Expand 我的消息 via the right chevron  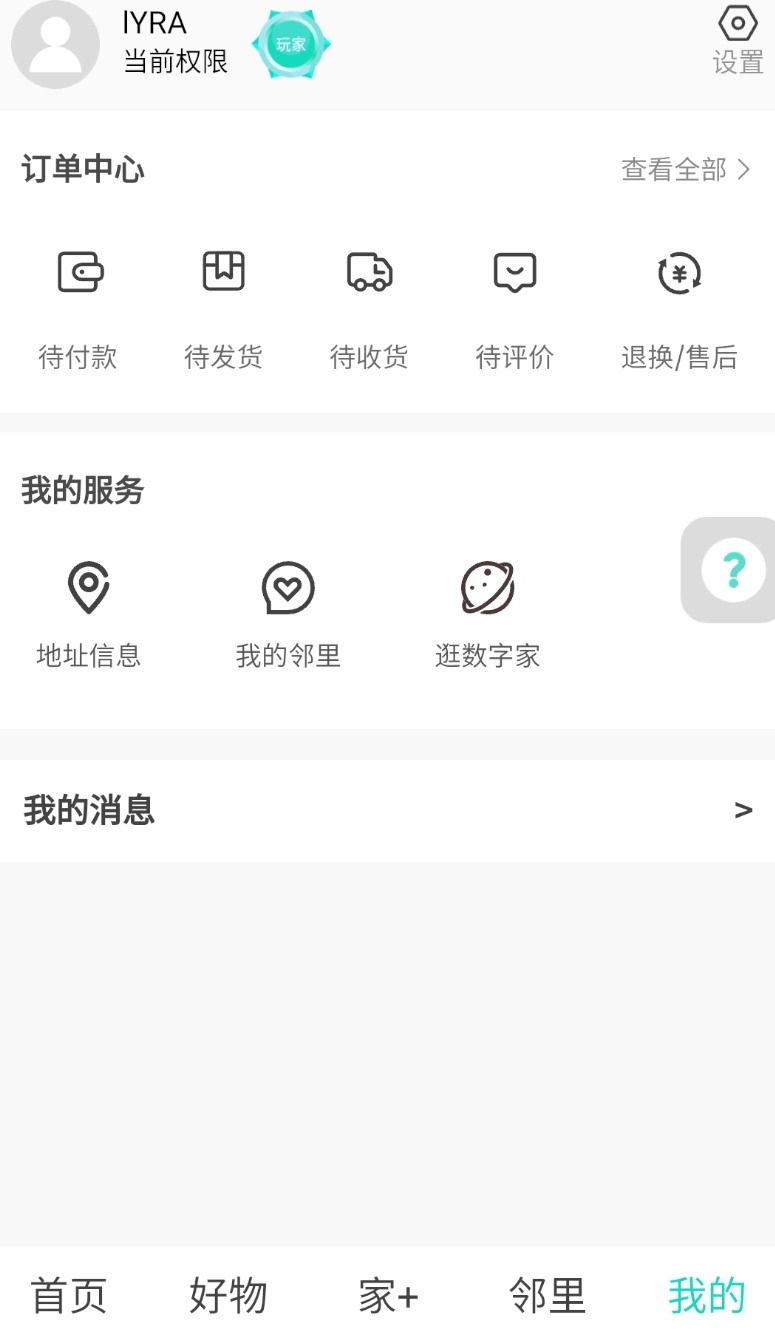(x=744, y=810)
